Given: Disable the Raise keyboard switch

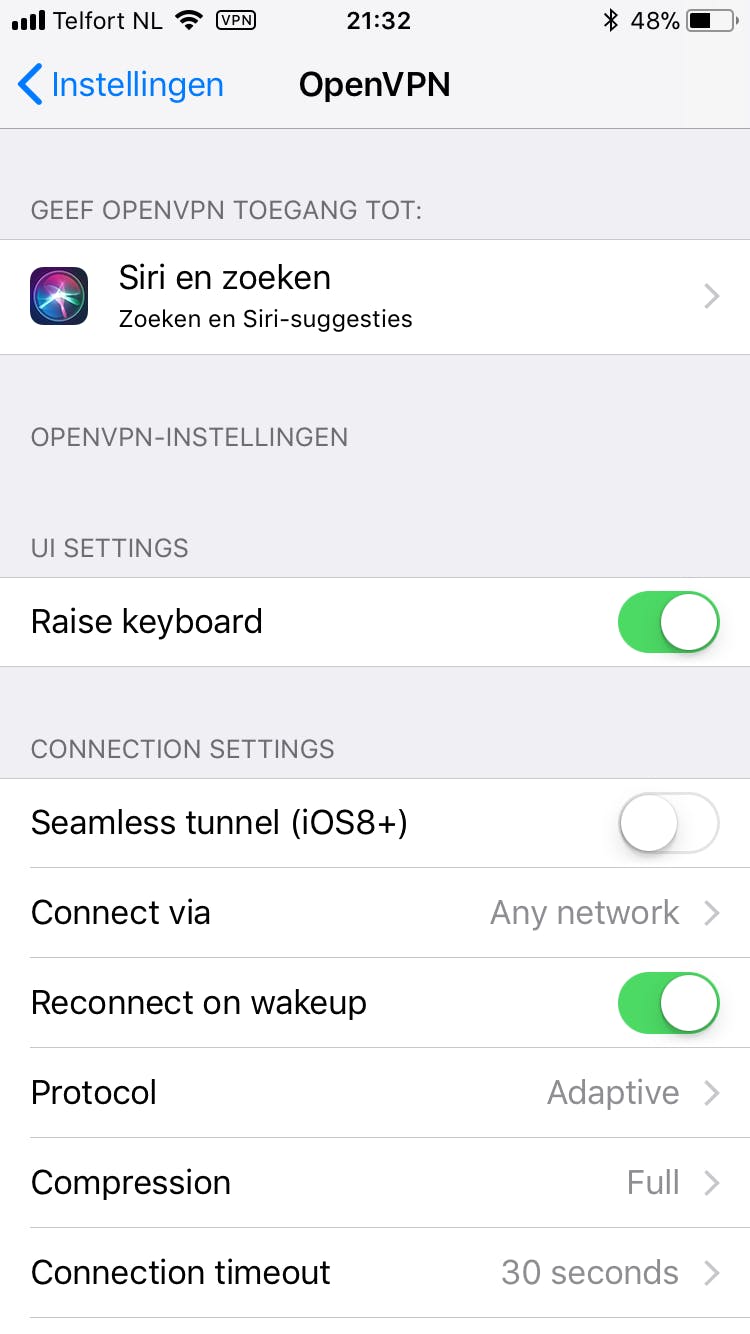Looking at the screenshot, I should tap(668, 622).
